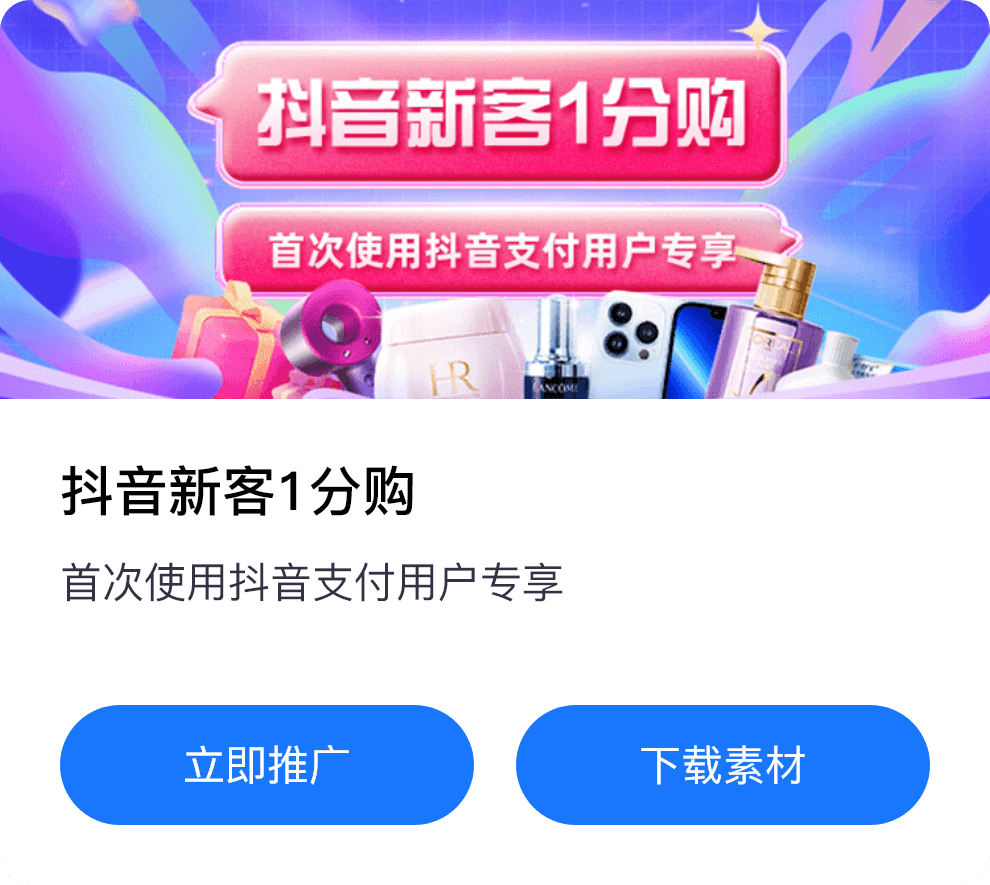Tap the 立即推广 button
This screenshot has width=990, height=885.
(266, 765)
